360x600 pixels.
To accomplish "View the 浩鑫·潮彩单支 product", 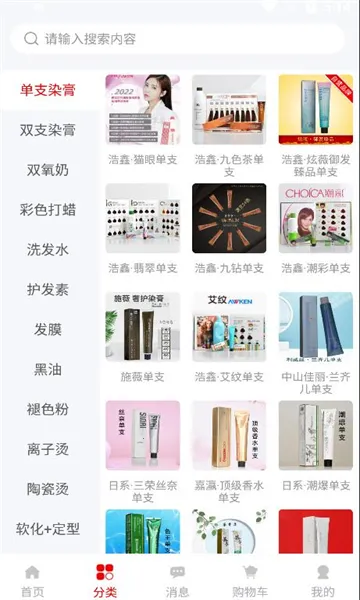I will [316, 229].
